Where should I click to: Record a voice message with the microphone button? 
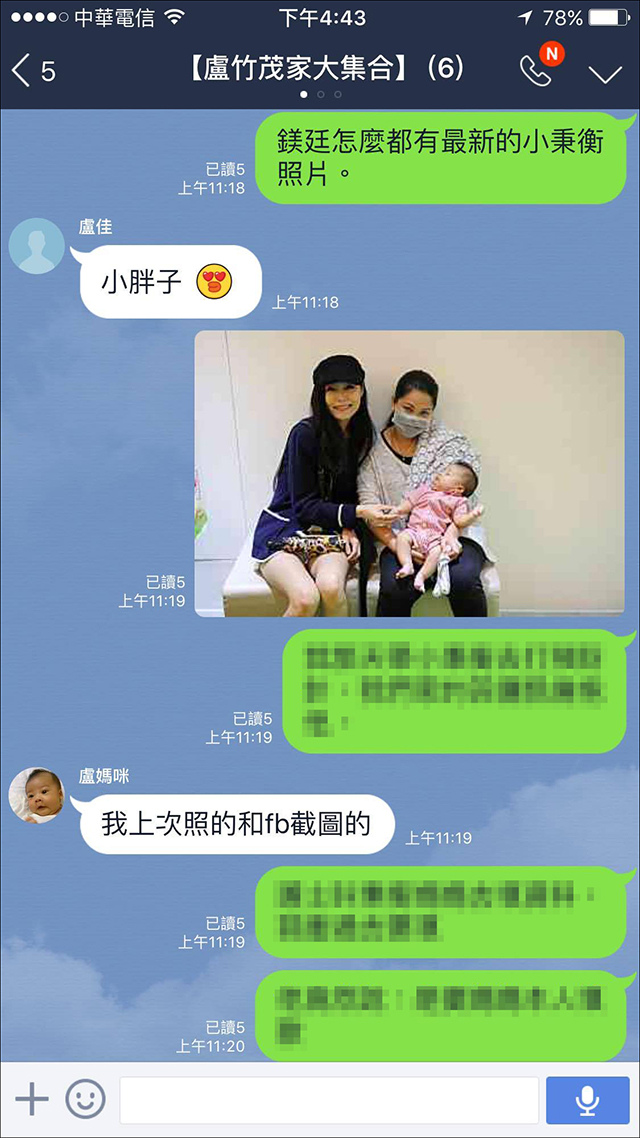587,1100
